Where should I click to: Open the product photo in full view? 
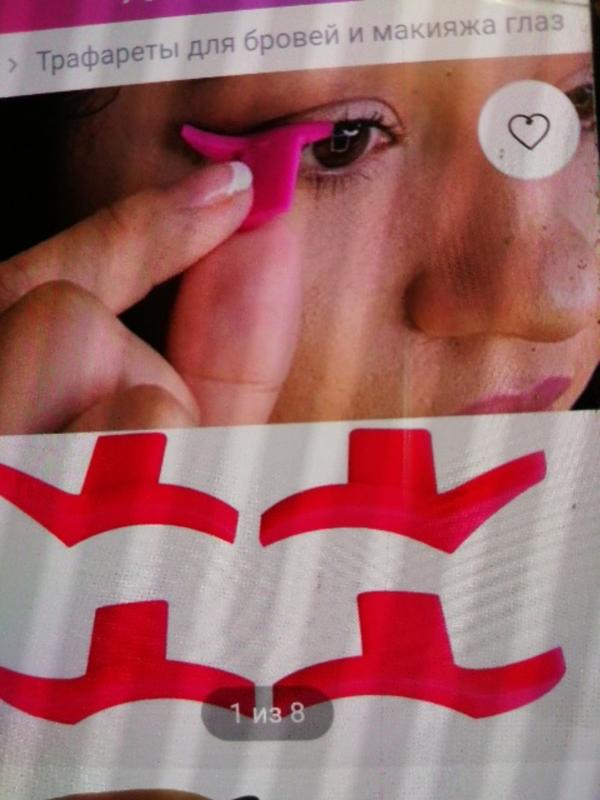tap(300, 450)
